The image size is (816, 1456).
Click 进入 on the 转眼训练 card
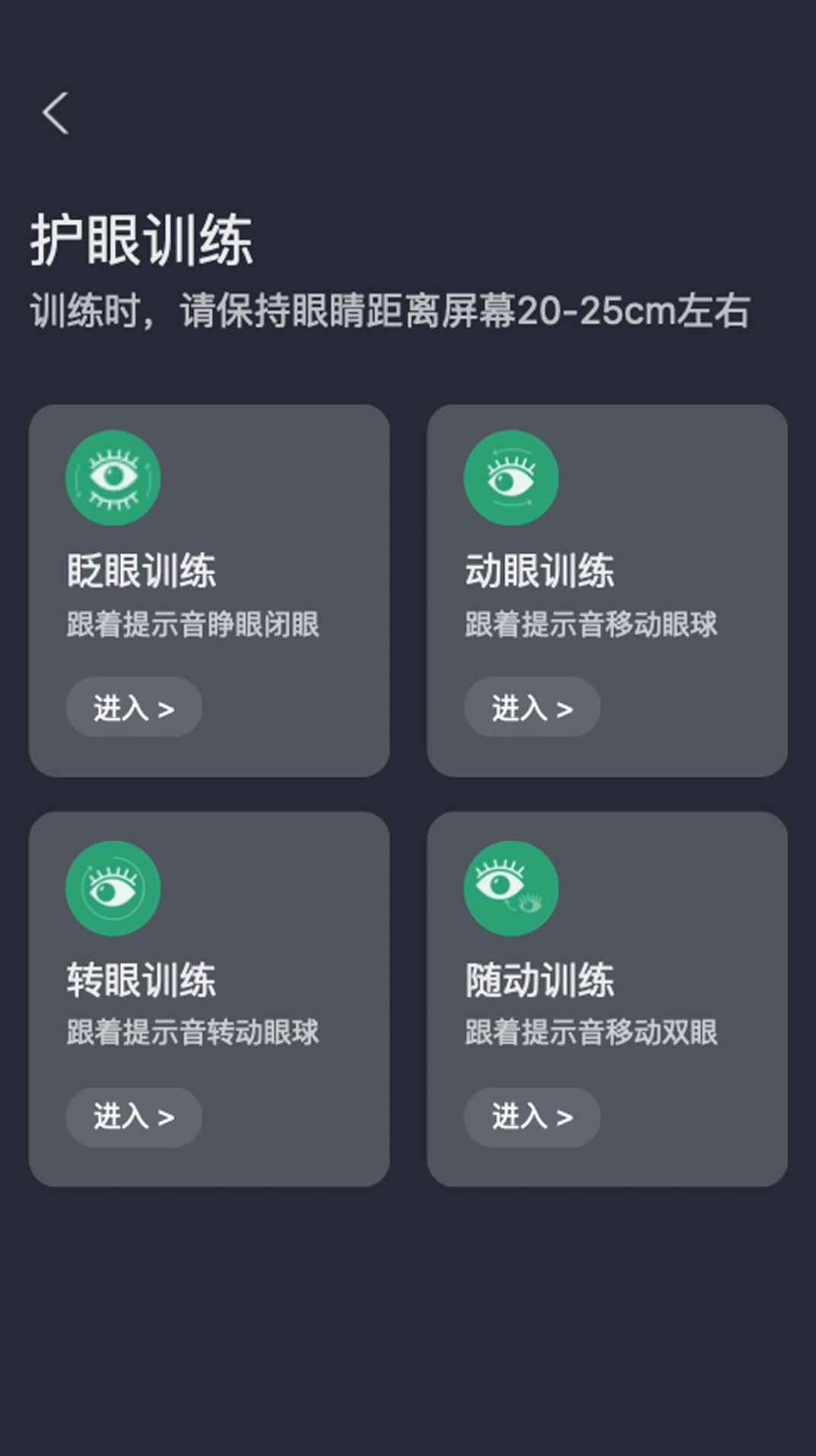[x=134, y=1117]
